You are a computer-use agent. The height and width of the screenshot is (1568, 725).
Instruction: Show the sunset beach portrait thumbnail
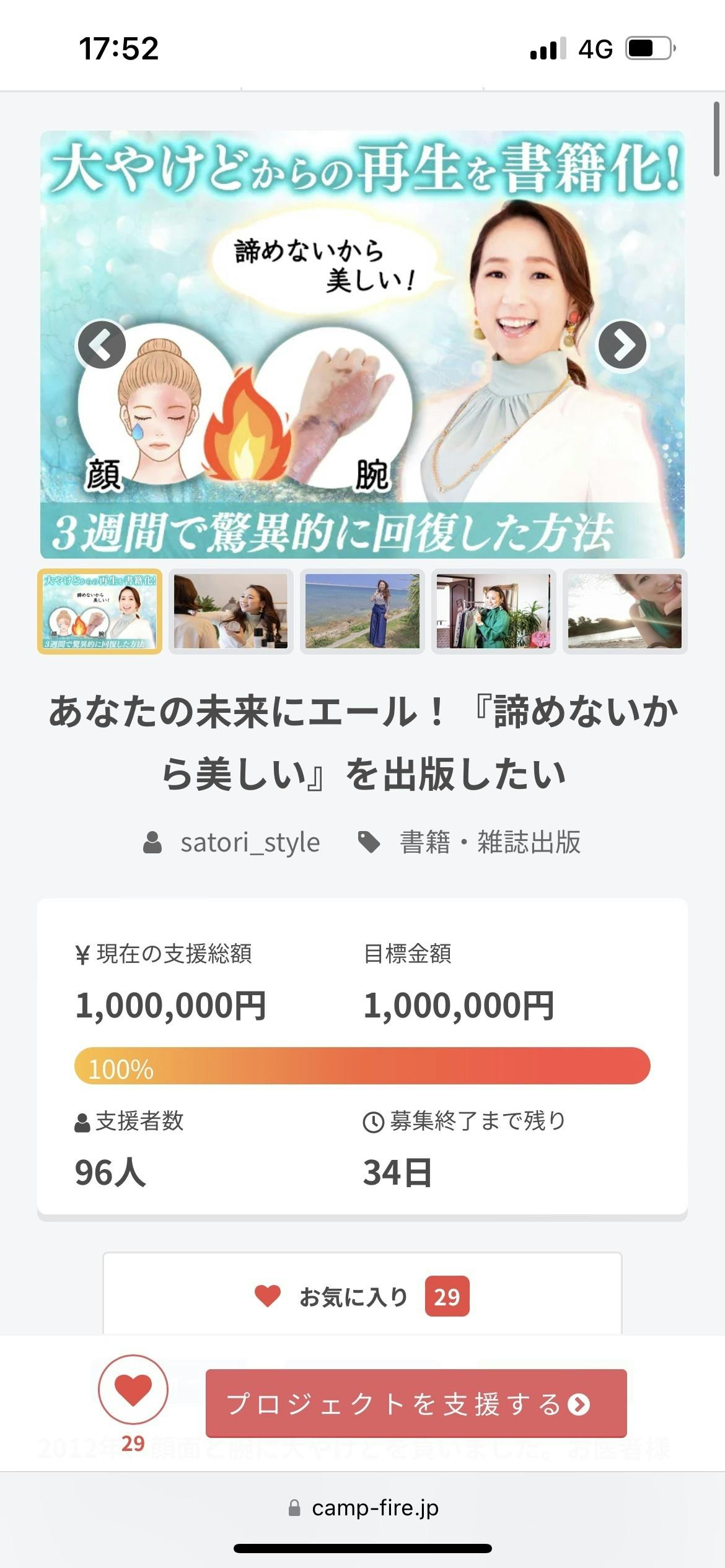click(x=625, y=611)
